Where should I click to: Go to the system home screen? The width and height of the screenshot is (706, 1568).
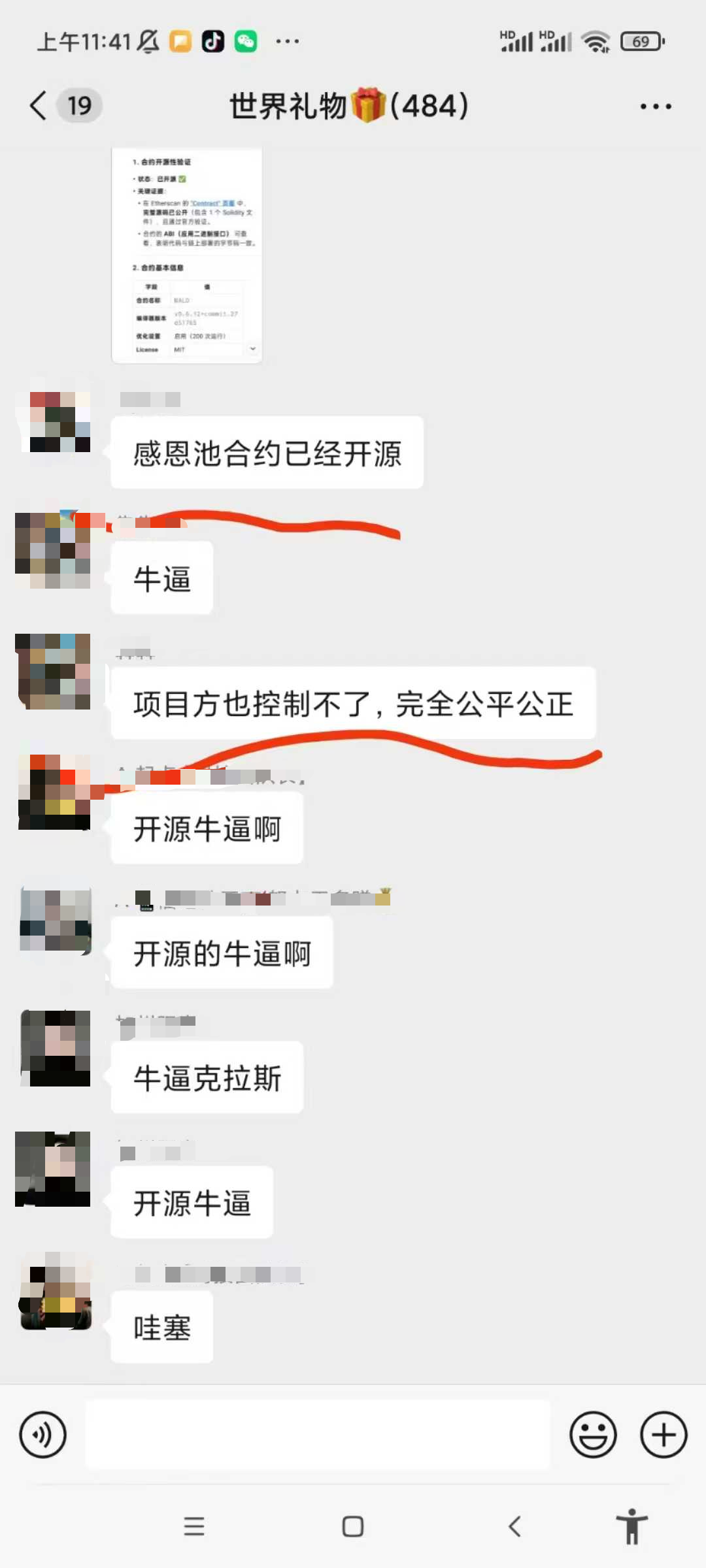click(353, 1526)
